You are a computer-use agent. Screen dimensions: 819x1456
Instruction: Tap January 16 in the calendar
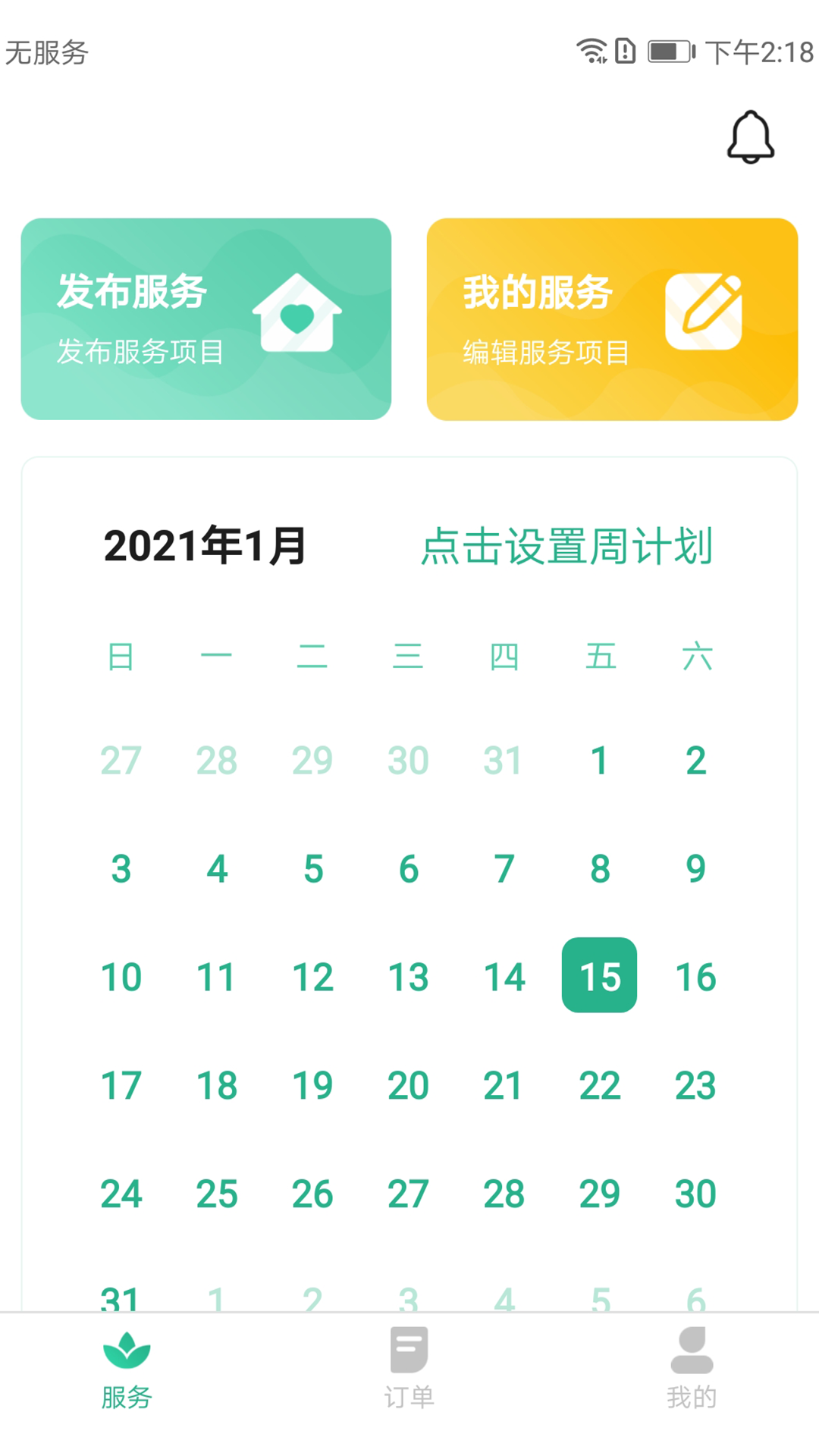695,977
